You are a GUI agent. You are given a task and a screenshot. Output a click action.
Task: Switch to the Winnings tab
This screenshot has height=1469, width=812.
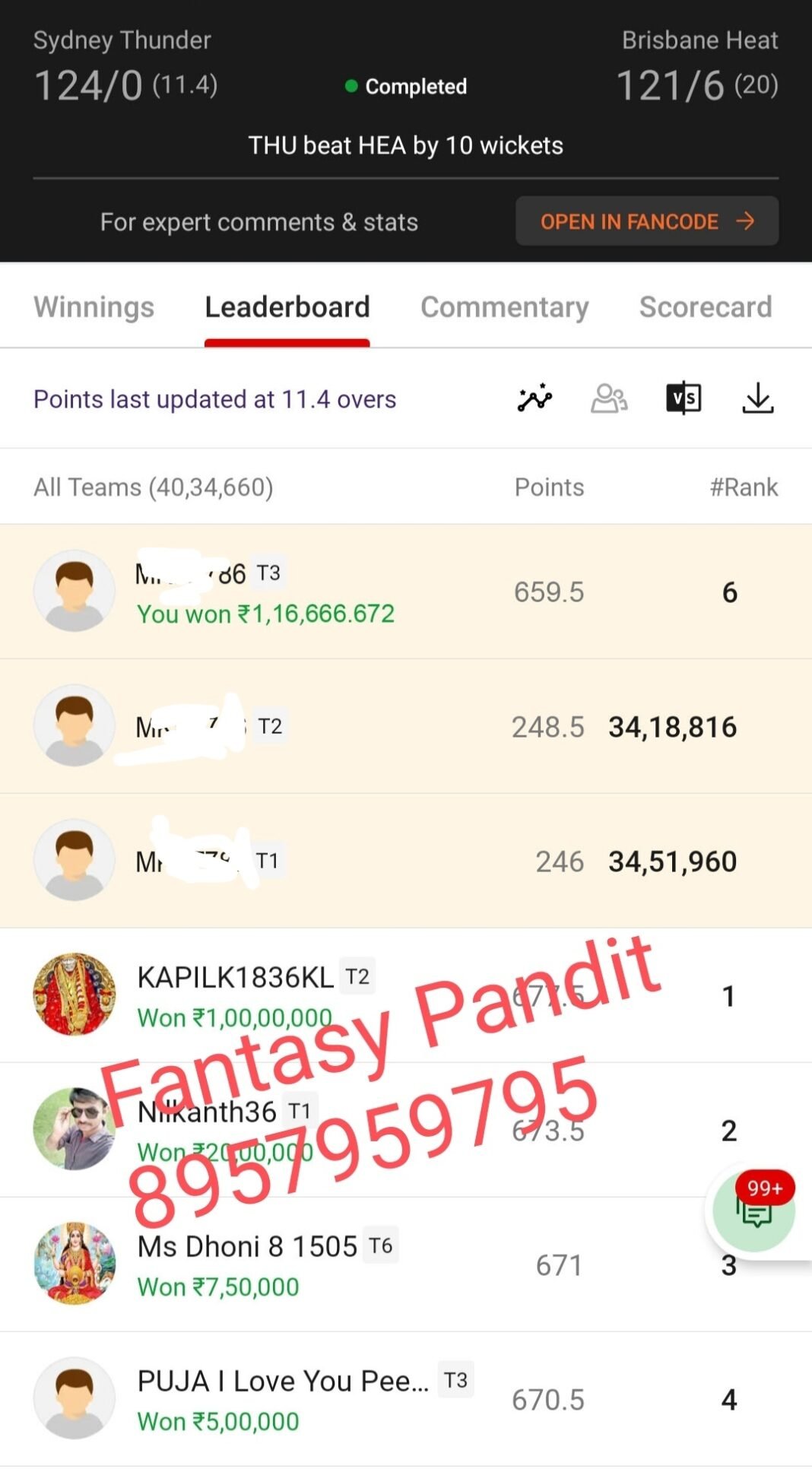[94, 307]
